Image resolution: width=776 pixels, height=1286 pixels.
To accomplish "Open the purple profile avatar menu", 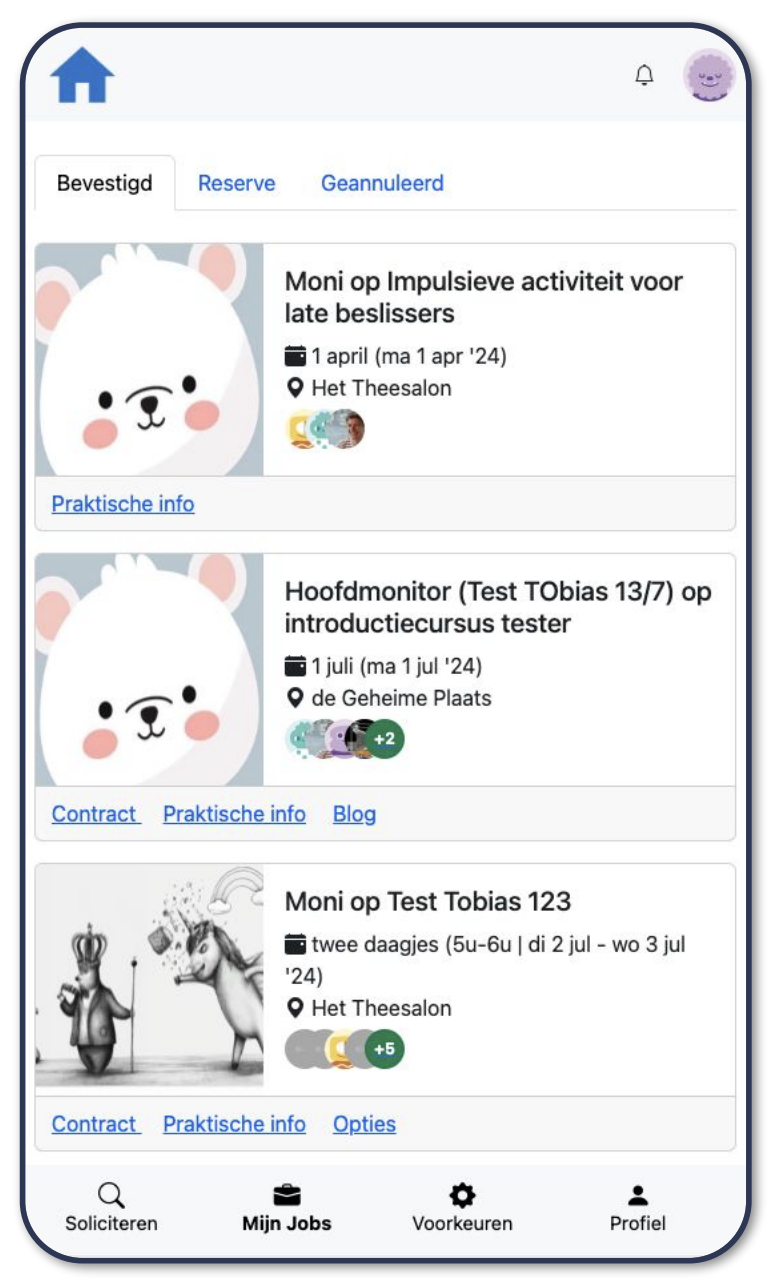I will [709, 76].
